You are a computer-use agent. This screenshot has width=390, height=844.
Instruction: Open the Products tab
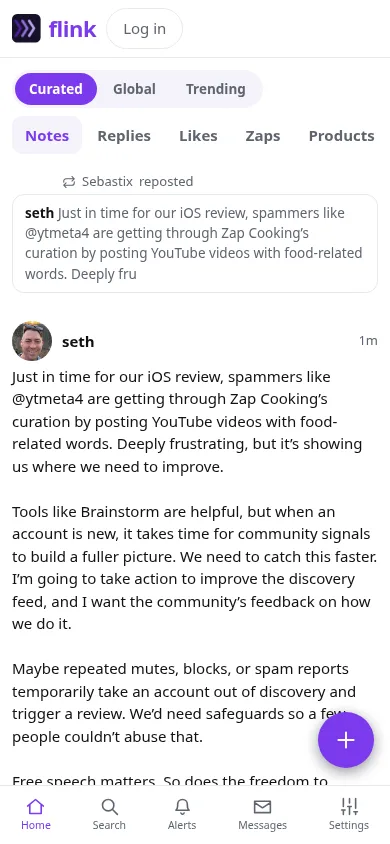341,136
